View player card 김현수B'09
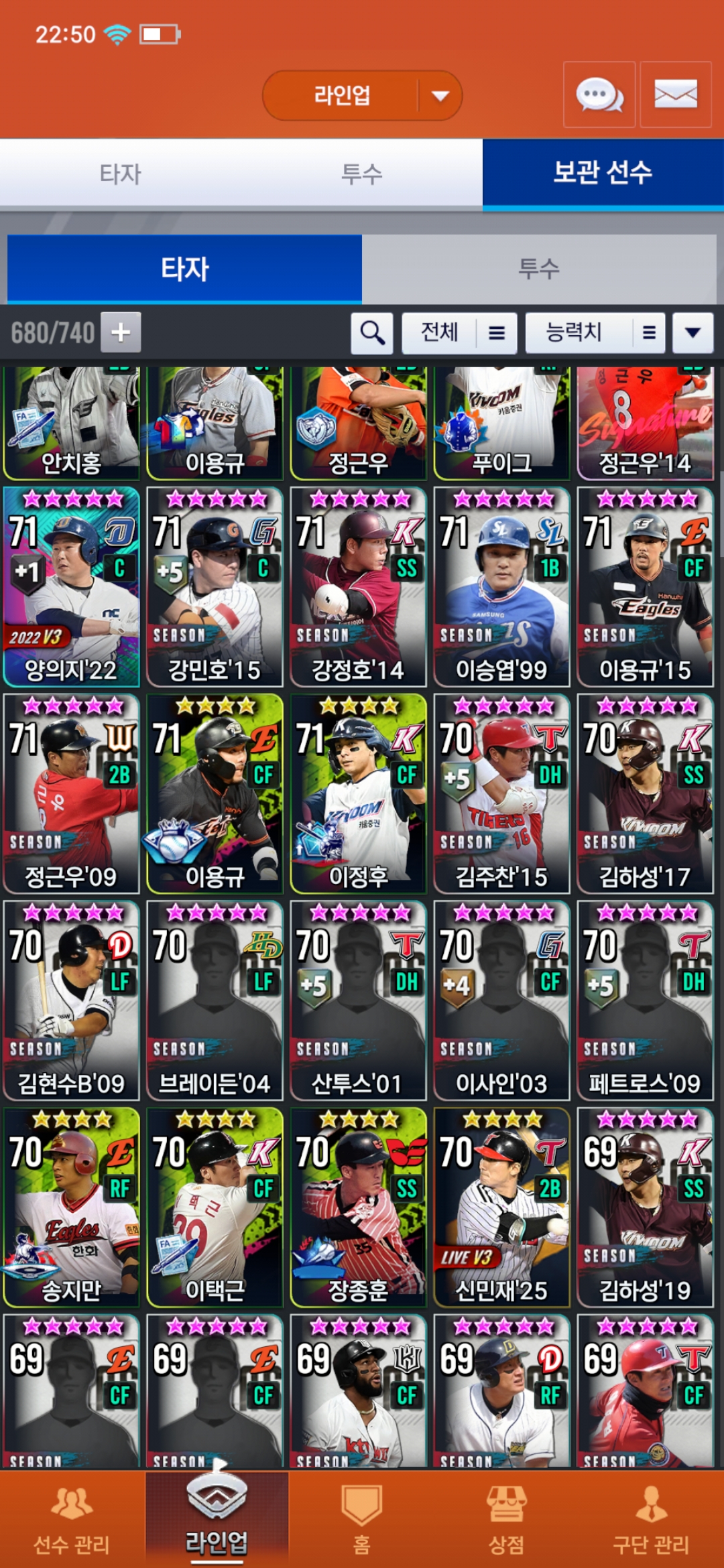This screenshot has width=724, height=1568. (x=71, y=1000)
